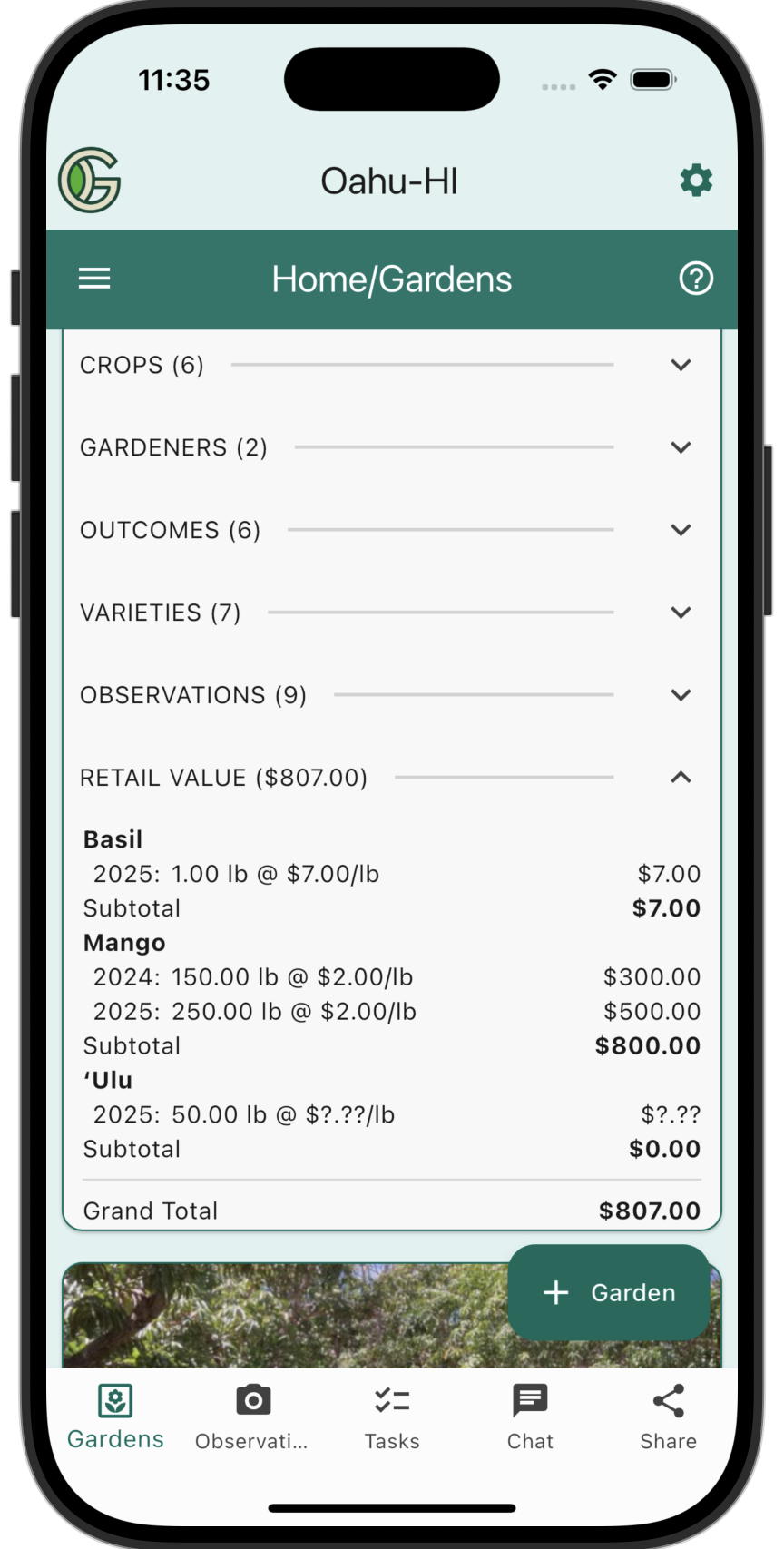Image resolution: width=784 pixels, height=1549 pixels.
Task: Expand the Varieties section
Action: [681, 613]
